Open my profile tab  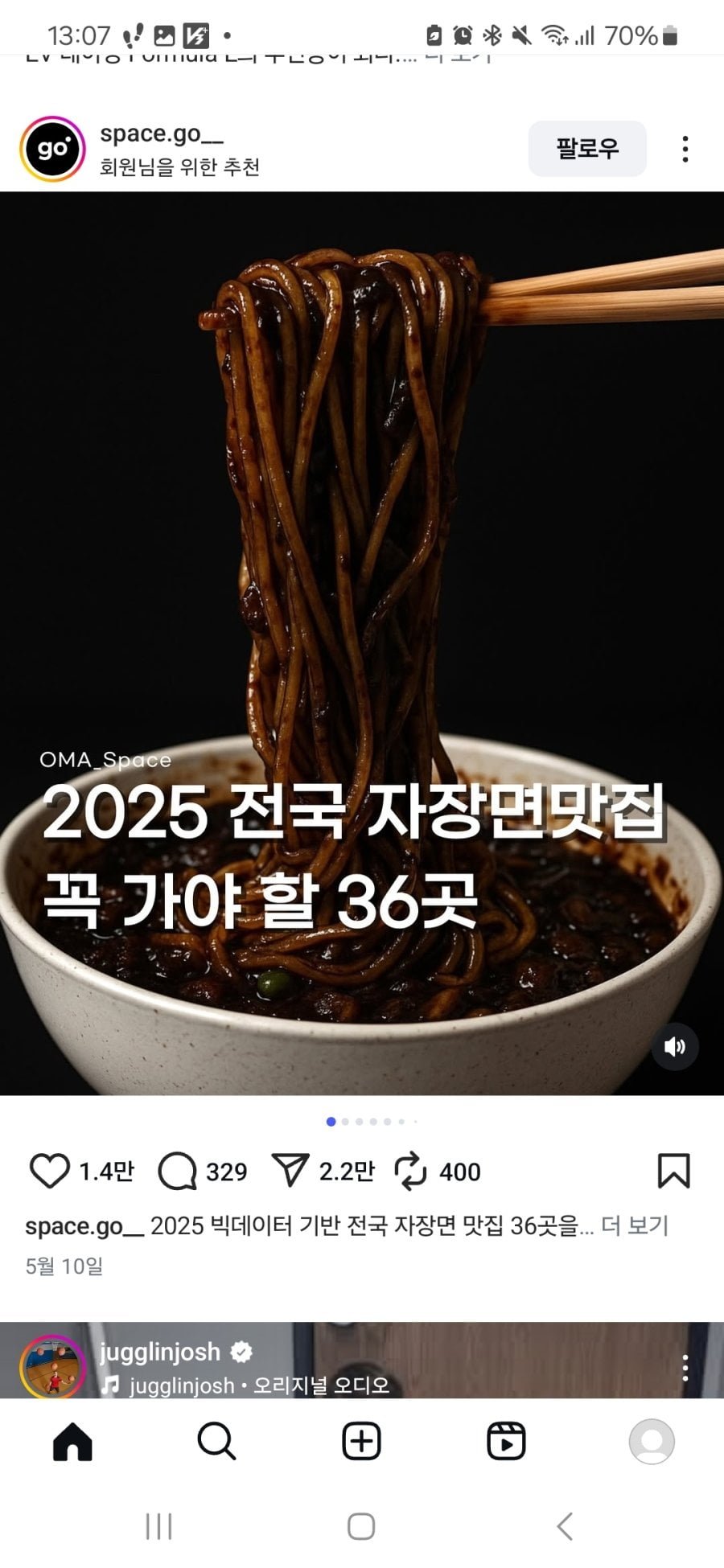point(651,1441)
